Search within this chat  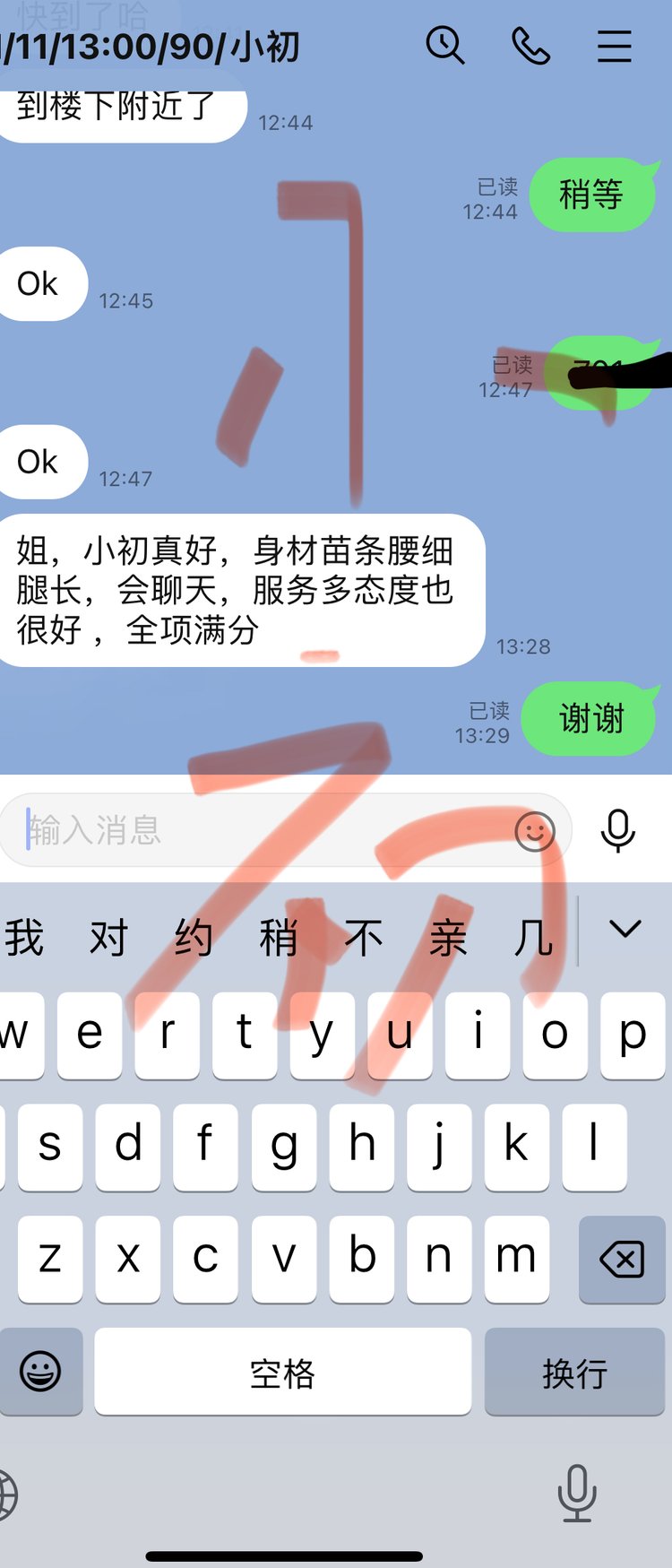point(444,45)
